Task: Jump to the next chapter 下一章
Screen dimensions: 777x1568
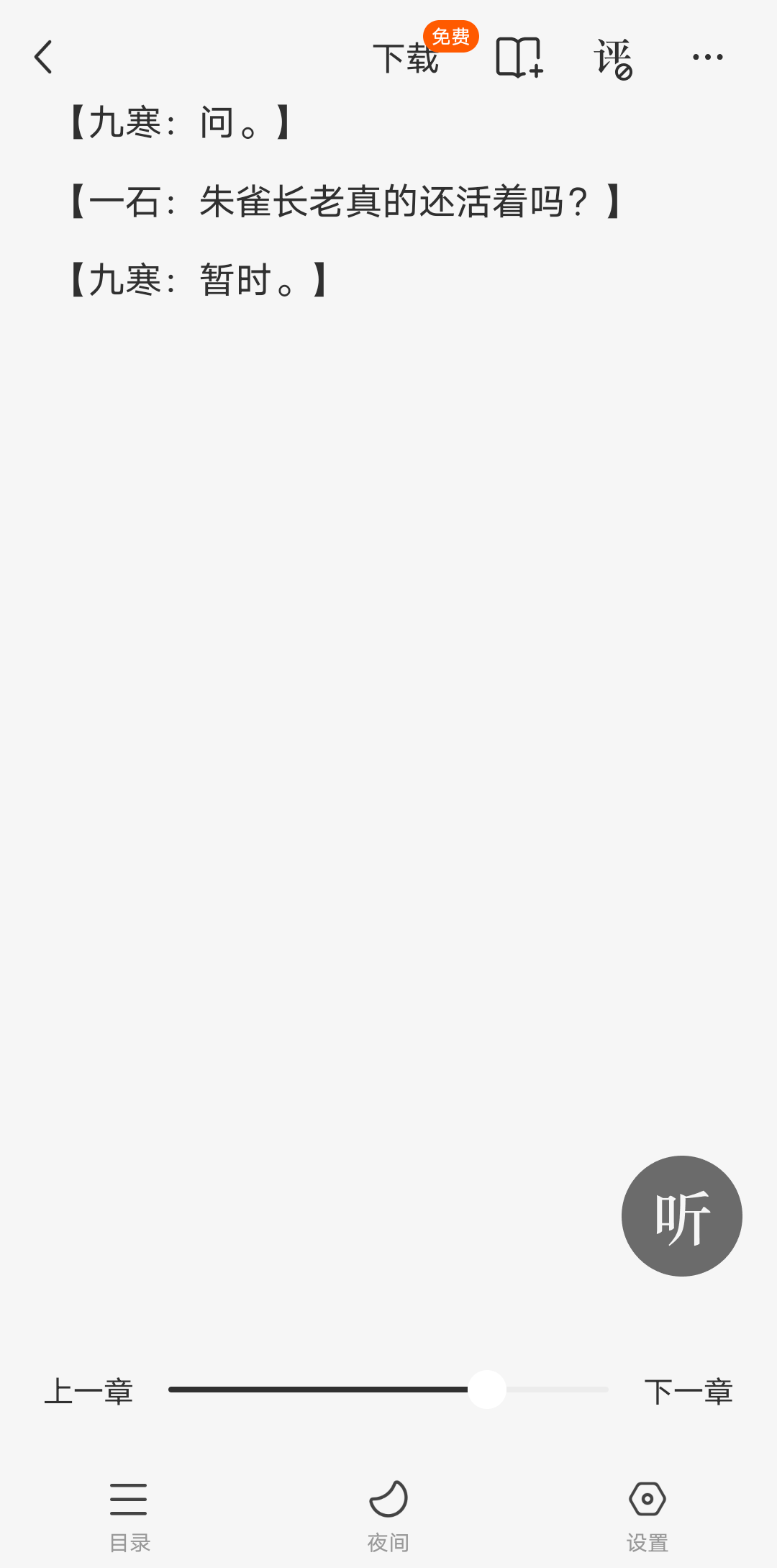Action: (689, 1391)
